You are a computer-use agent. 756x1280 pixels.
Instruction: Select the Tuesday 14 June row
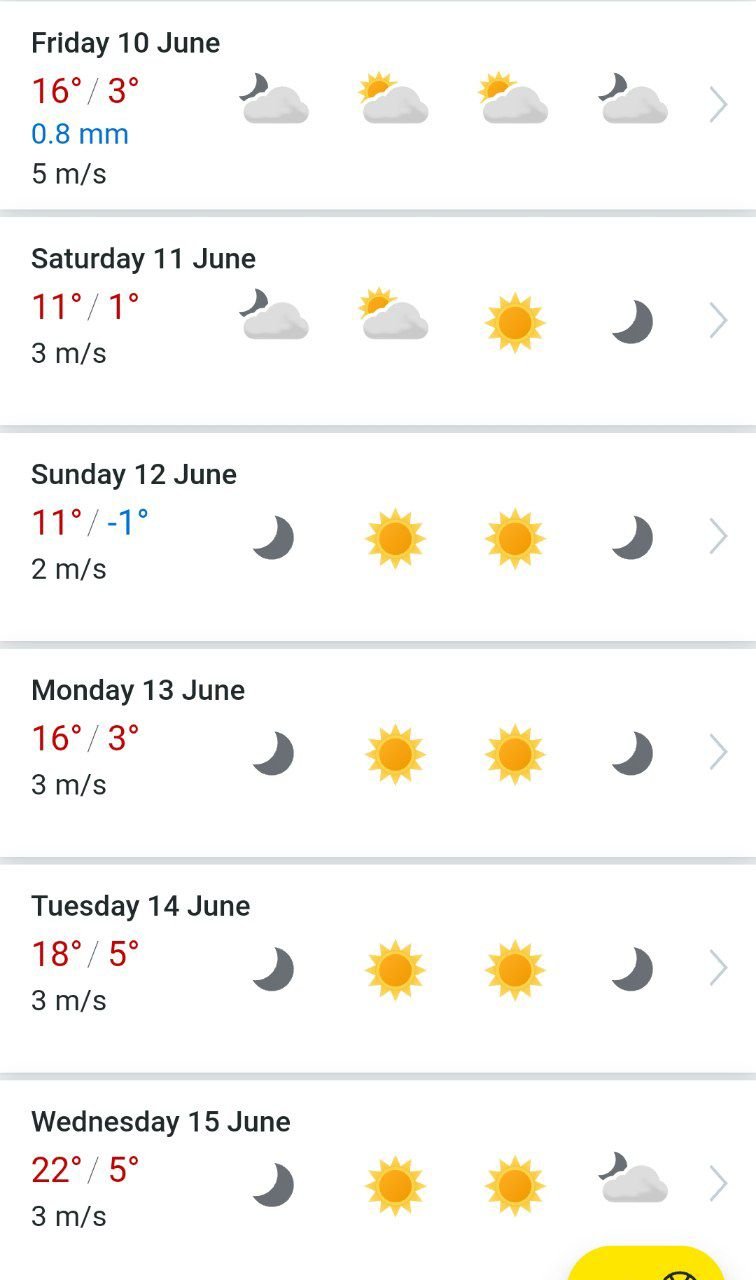378,969
